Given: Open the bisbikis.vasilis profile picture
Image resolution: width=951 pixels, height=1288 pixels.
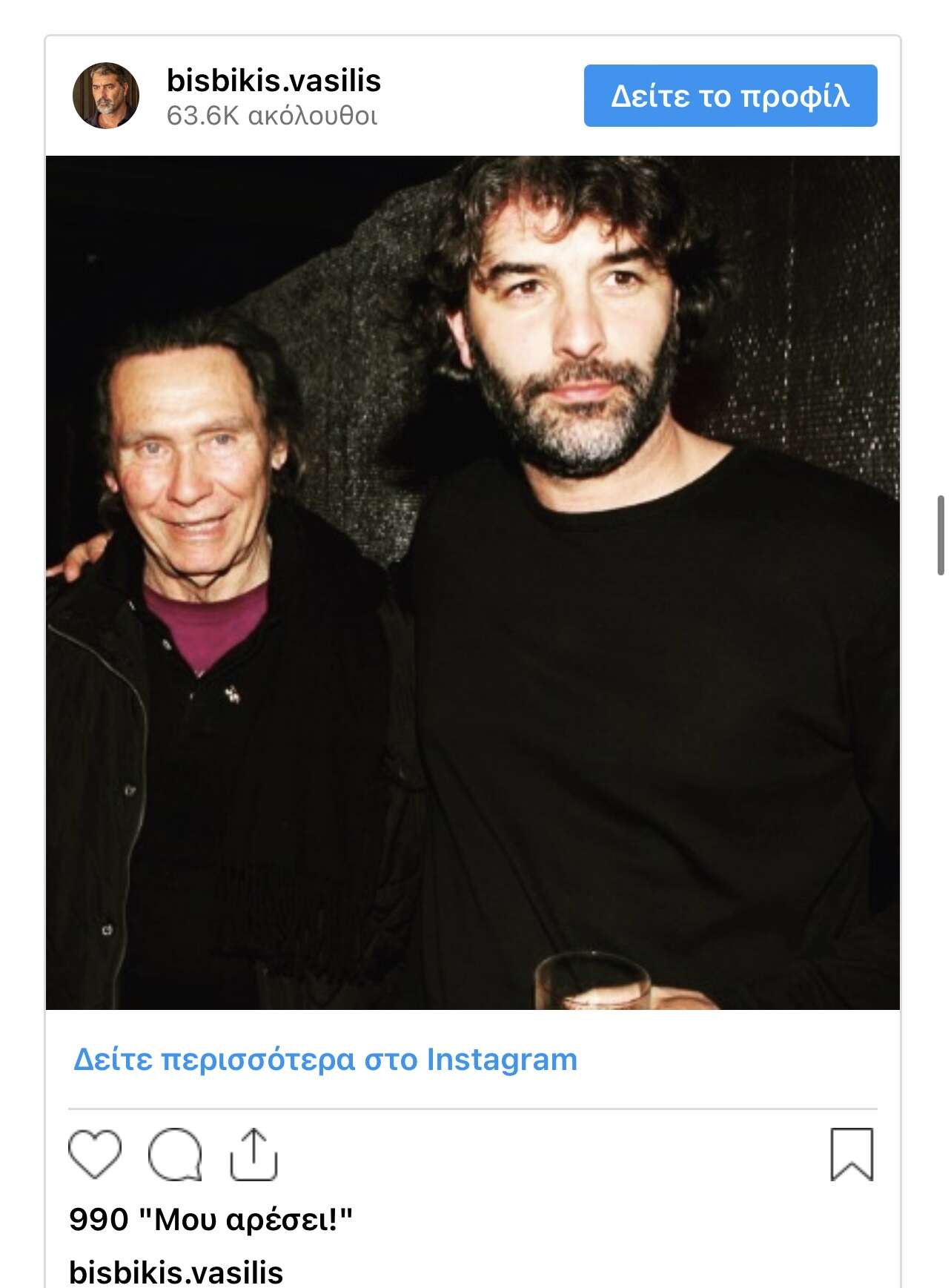Looking at the screenshot, I should pos(106,96).
